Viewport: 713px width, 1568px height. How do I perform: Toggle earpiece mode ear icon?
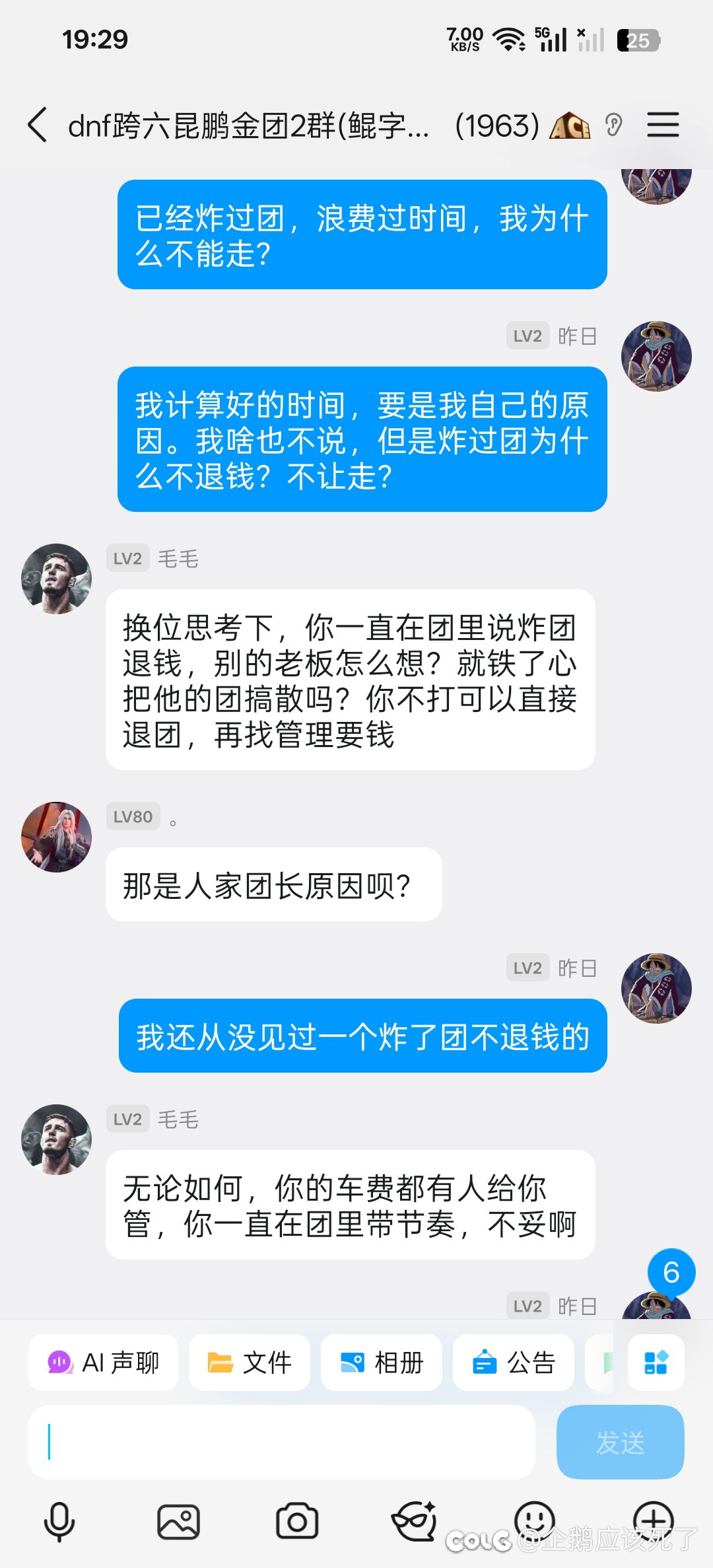click(x=613, y=125)
